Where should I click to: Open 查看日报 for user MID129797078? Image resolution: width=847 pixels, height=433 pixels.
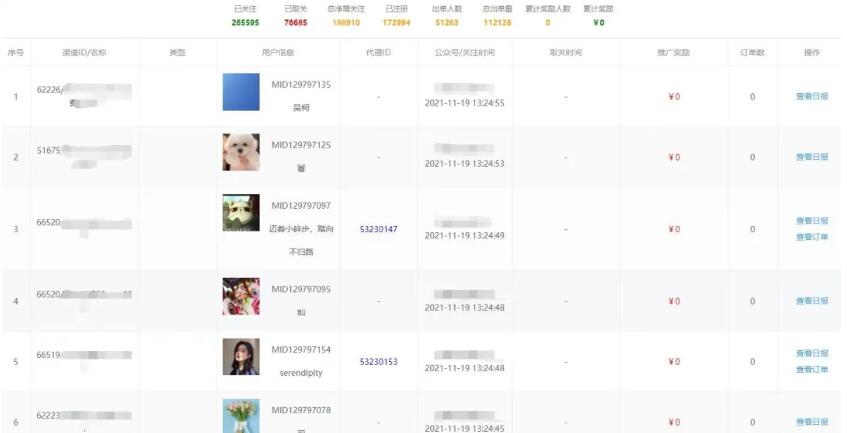[811, 422]
